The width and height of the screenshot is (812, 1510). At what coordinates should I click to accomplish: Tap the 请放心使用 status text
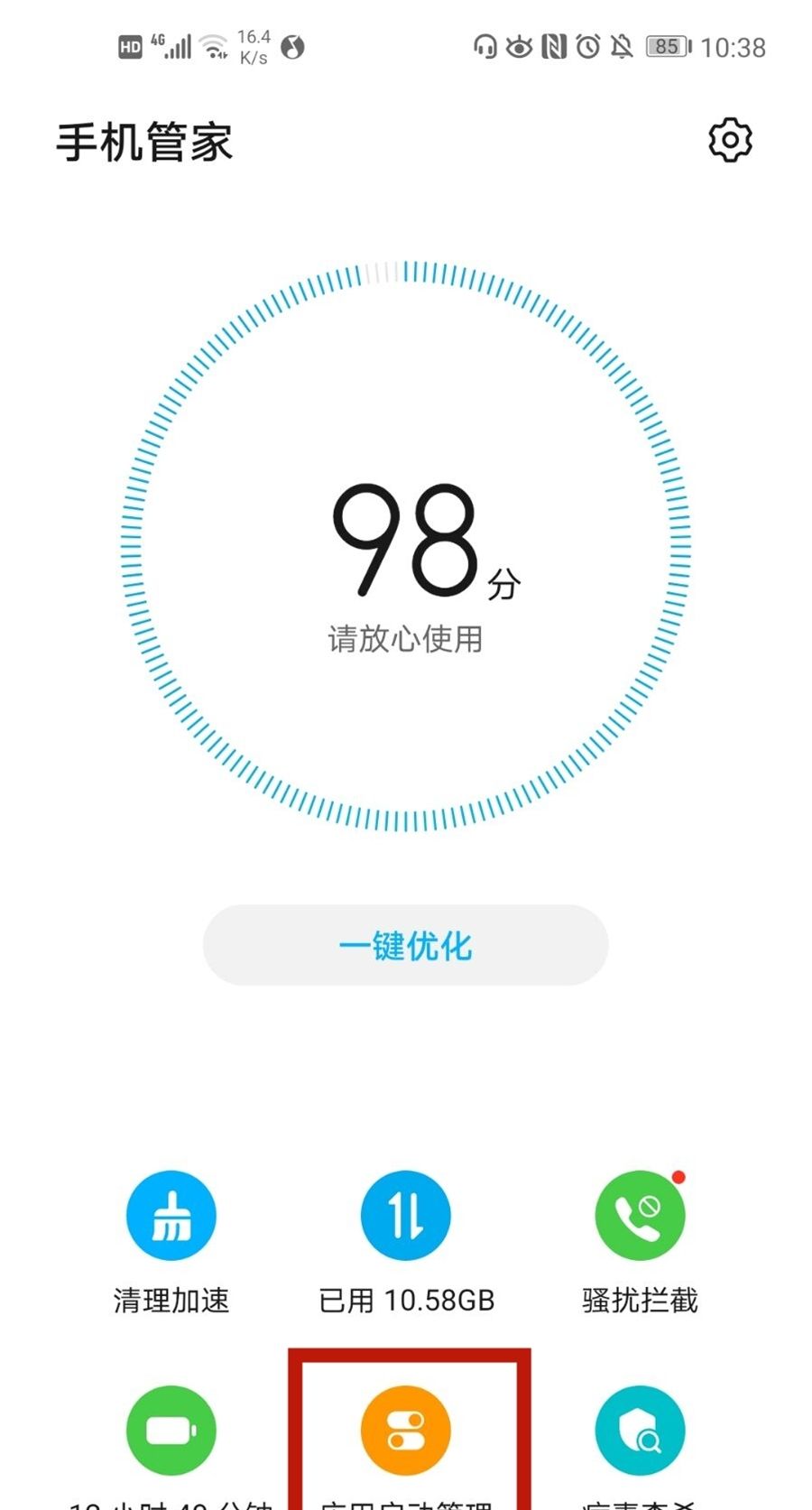[x=405, y=638]
